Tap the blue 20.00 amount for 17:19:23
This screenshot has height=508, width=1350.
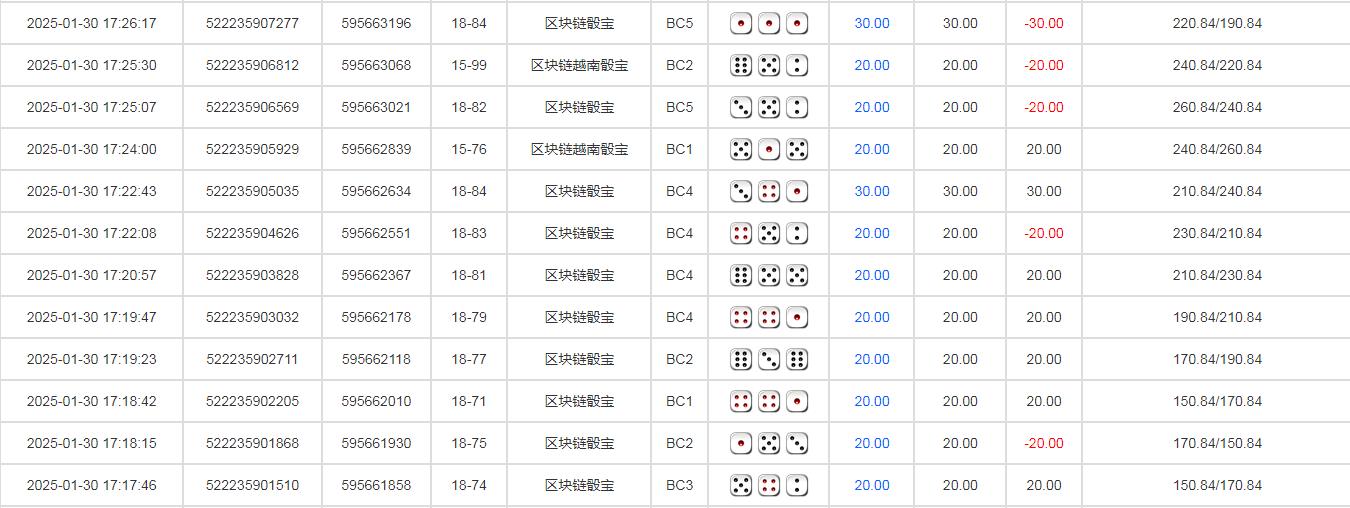tap(871, 359)
